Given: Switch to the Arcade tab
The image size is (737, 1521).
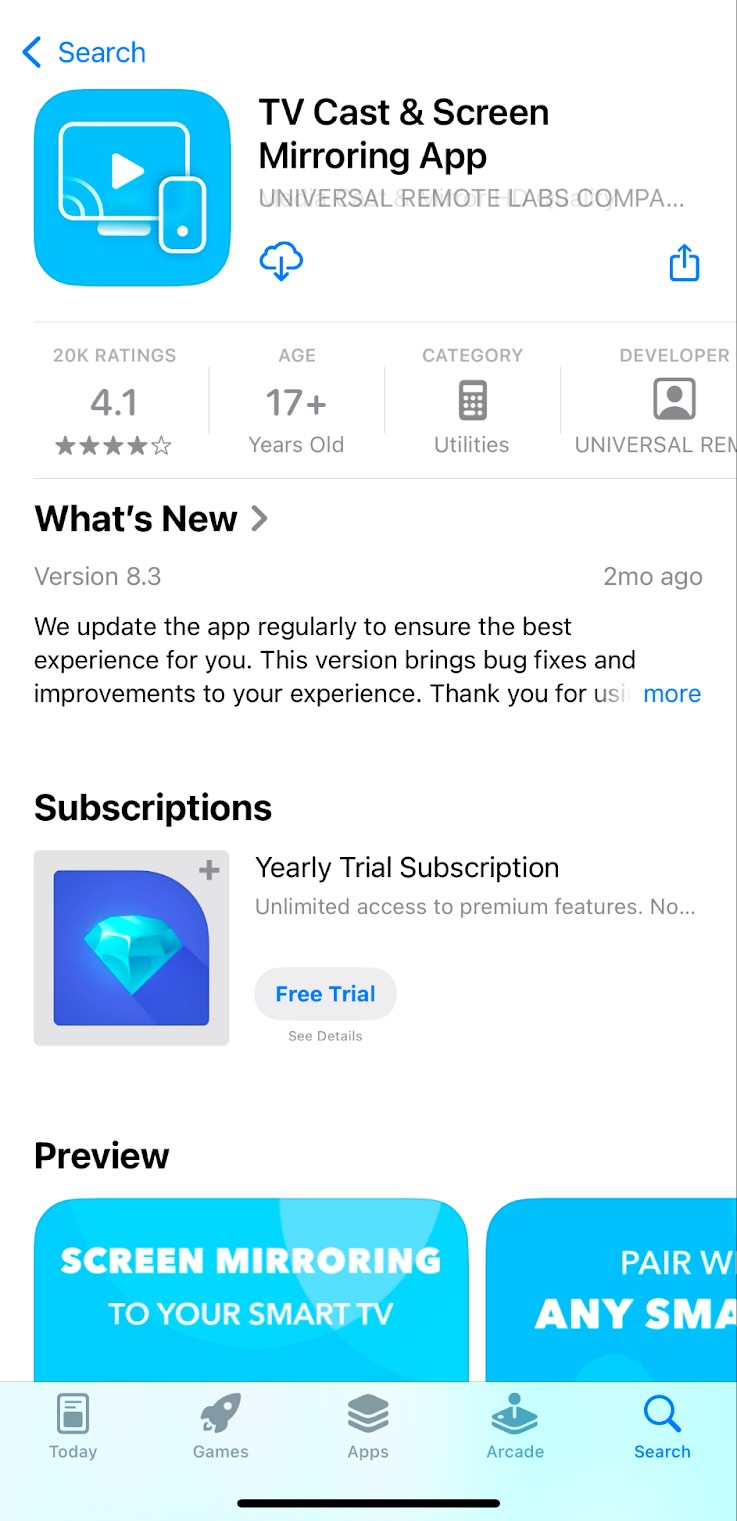Looking at the screenshot, I should [515, 1427].
